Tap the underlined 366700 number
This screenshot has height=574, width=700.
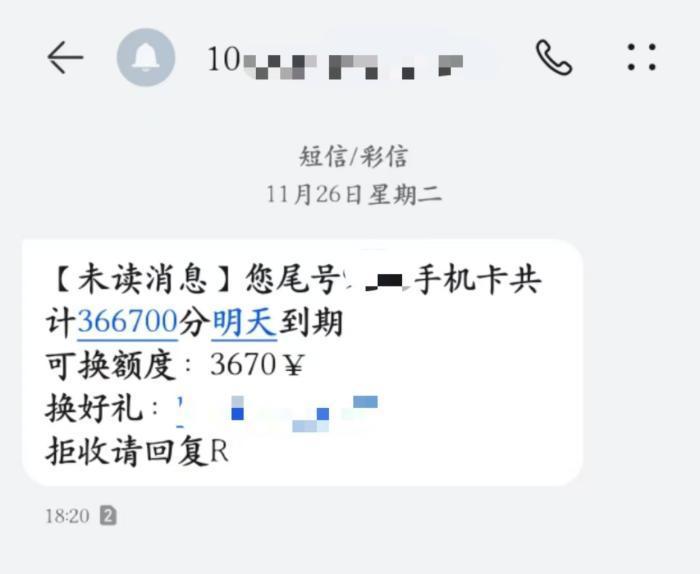point(127,322)
